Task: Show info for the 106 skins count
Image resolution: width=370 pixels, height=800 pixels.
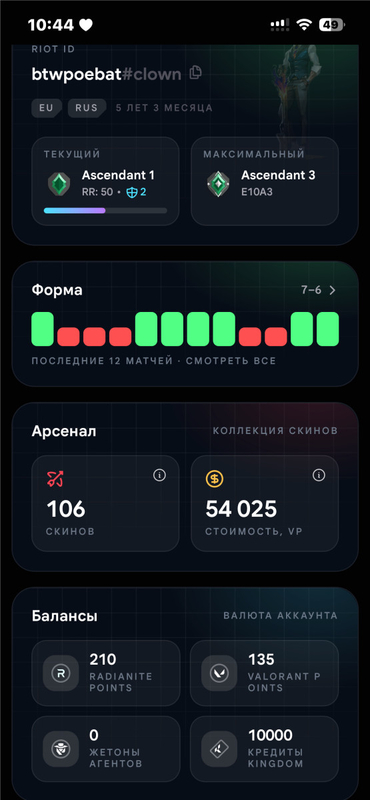Action: coord(160,476)
